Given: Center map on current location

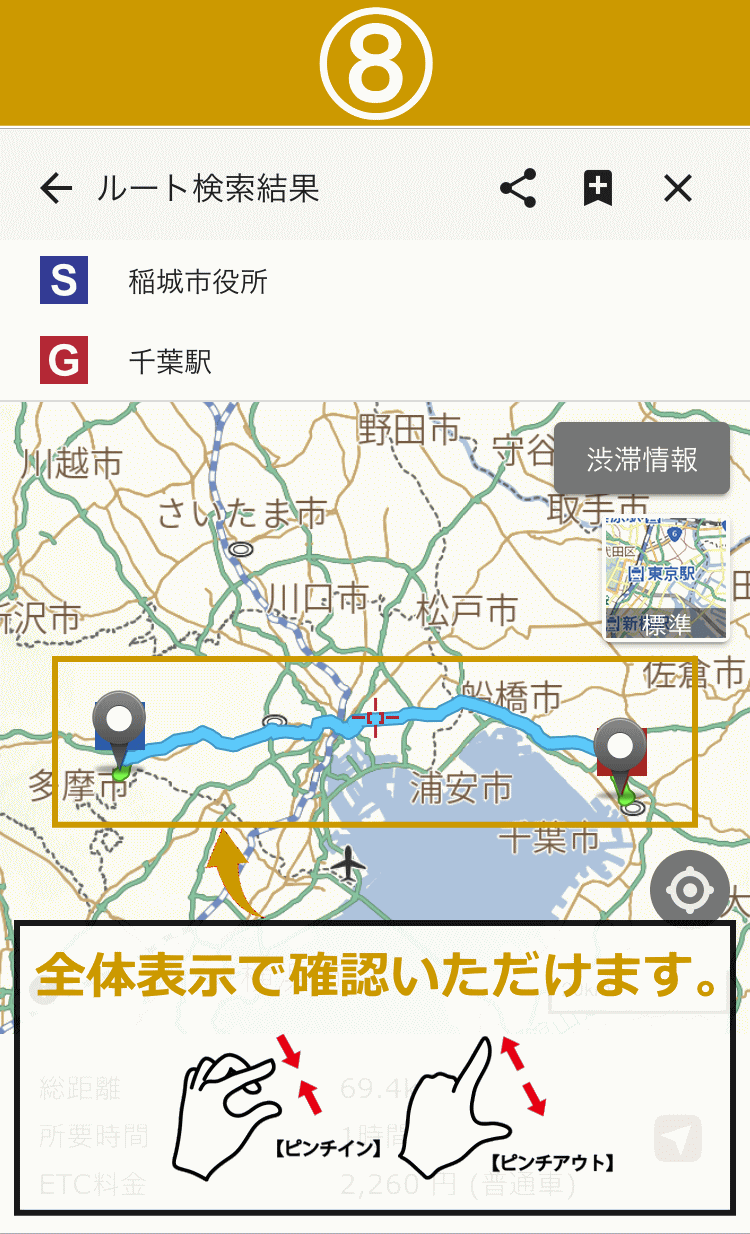Looking at the screenshot, I should click(x=688, y=890).
